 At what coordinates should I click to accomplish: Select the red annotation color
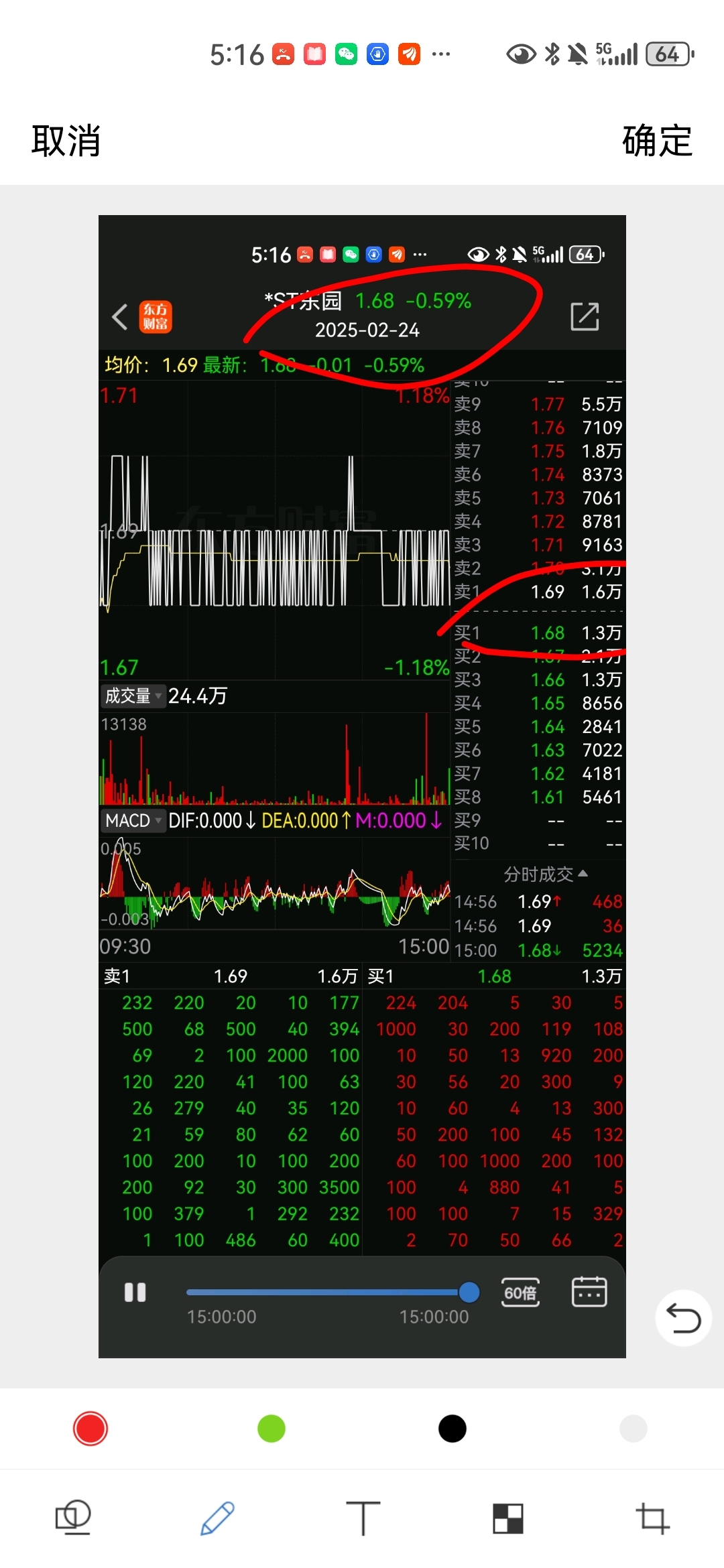click(x=90, y=1429)
